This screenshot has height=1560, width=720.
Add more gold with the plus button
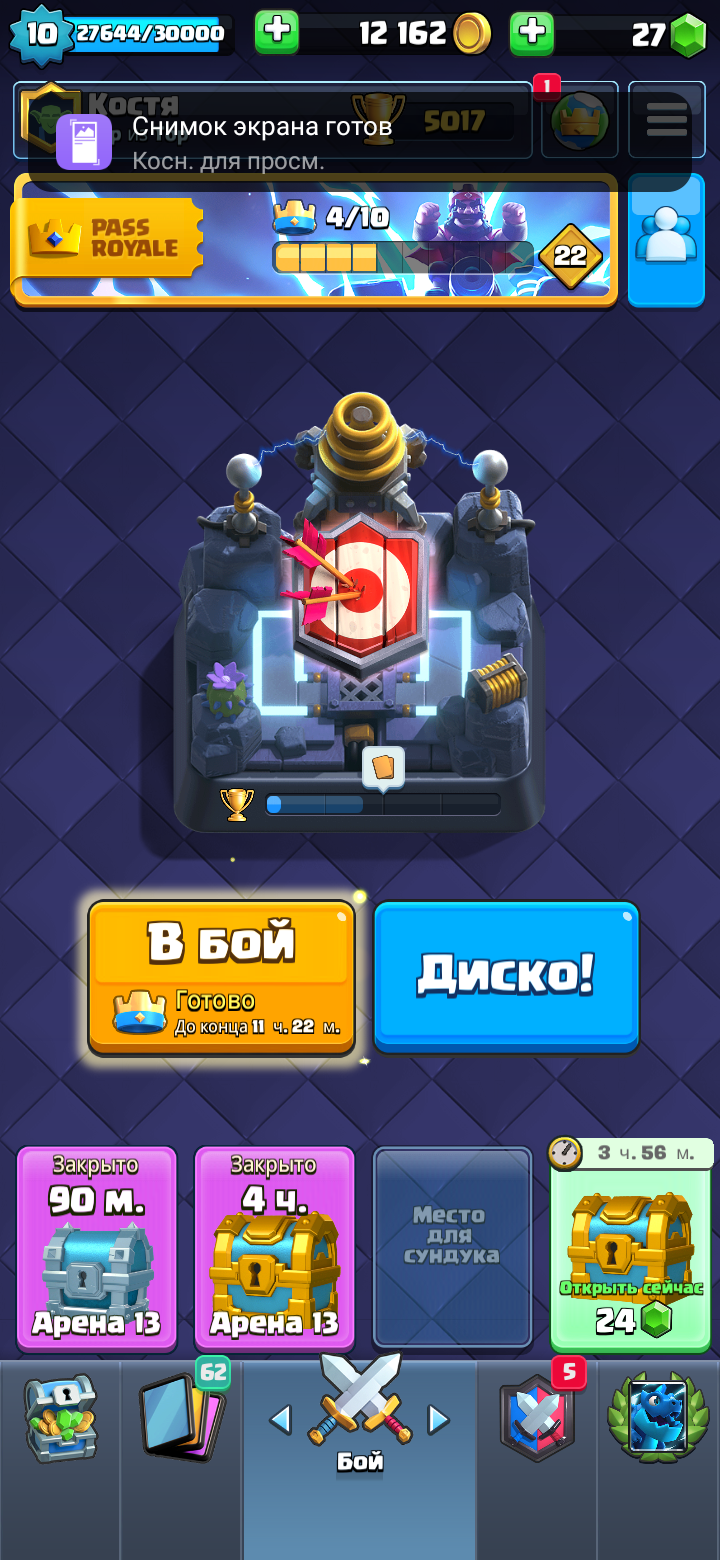click(x=277, y=32)
